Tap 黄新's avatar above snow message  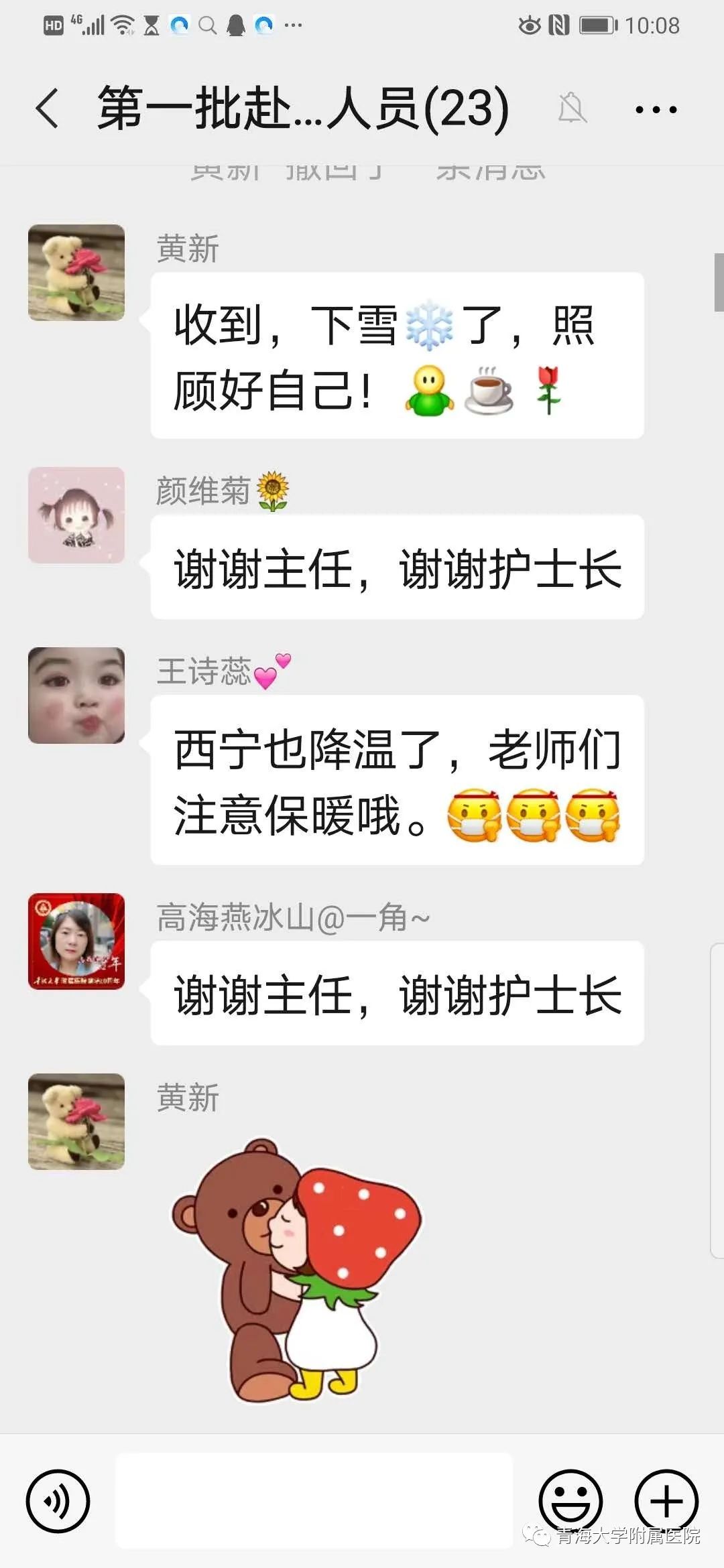tap(76, 273)
